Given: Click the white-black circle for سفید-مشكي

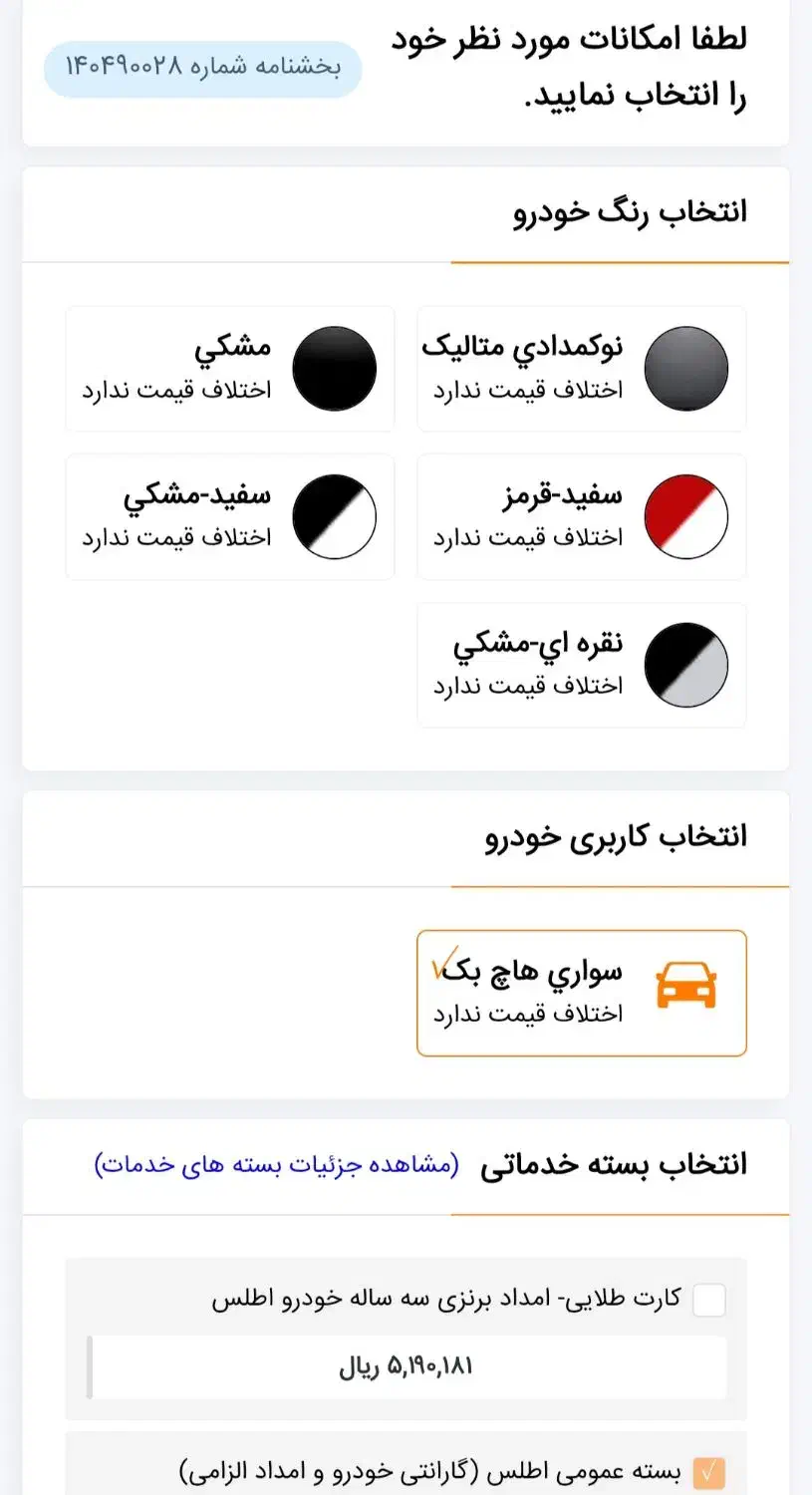Looking at the screenshot, I should pos(336,516).
